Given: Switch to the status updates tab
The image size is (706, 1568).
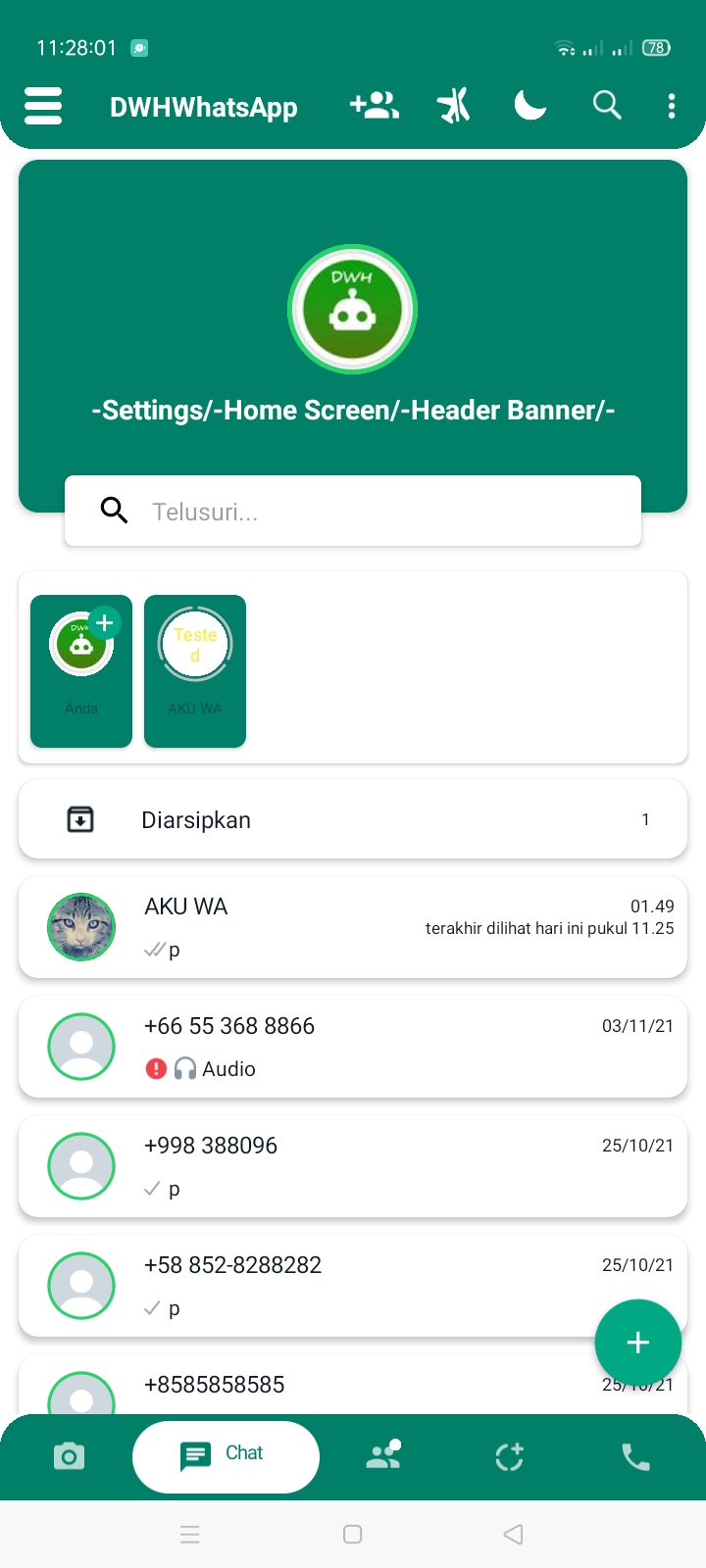Looking at the screenshot, I should coord(509,1456).
